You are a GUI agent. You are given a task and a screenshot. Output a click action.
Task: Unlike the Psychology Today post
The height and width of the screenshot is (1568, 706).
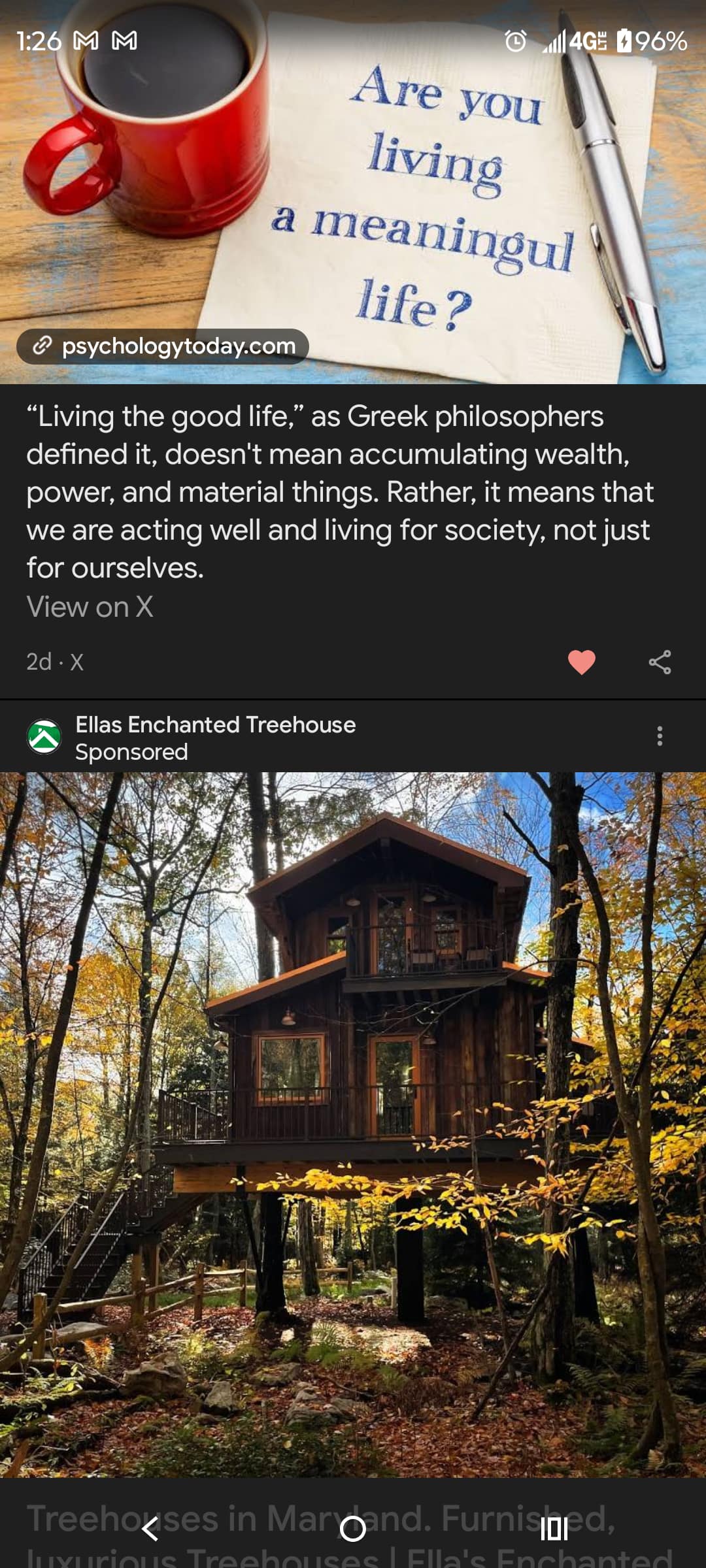click(581, 662)
